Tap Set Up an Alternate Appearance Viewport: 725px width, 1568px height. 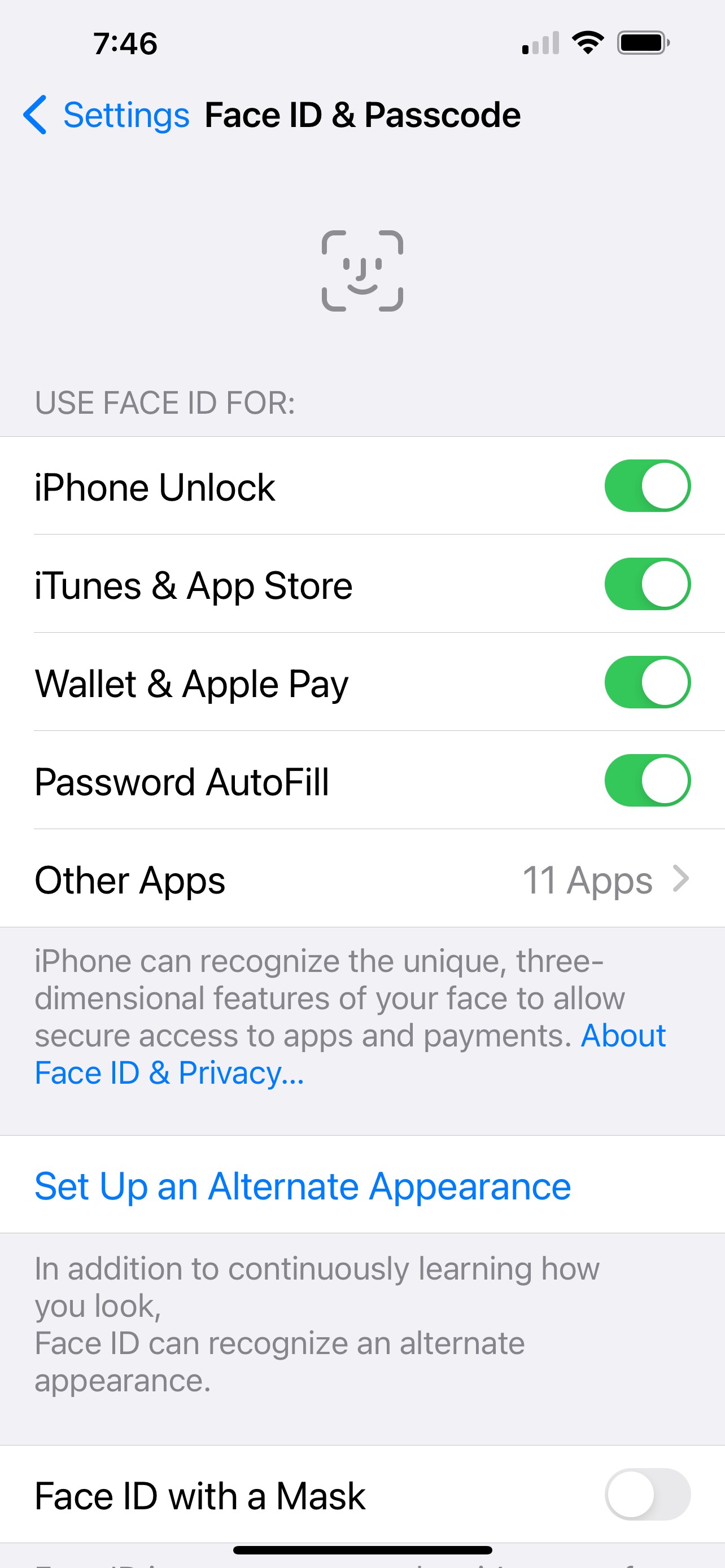click(x=303, y=1186)
